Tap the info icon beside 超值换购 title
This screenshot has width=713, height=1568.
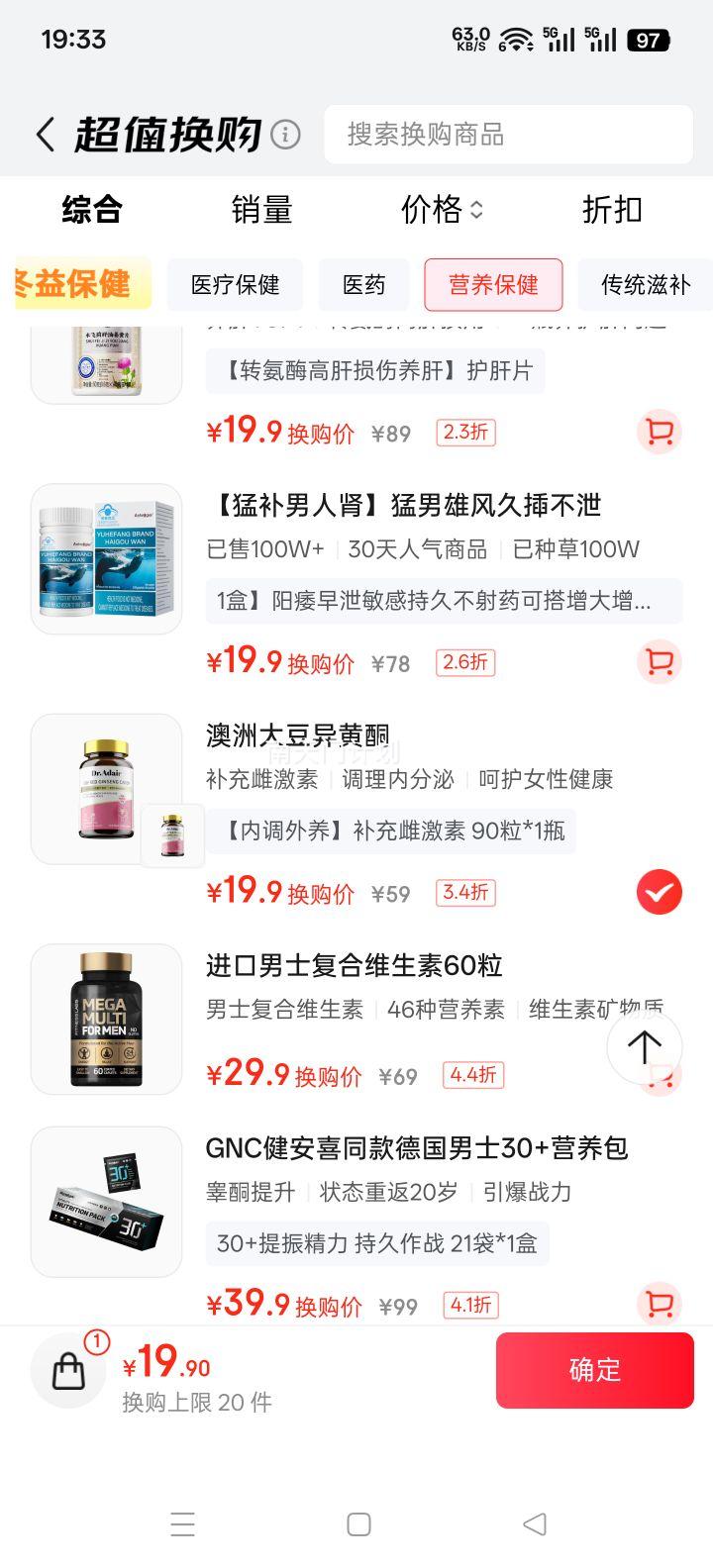coord(286,133)
